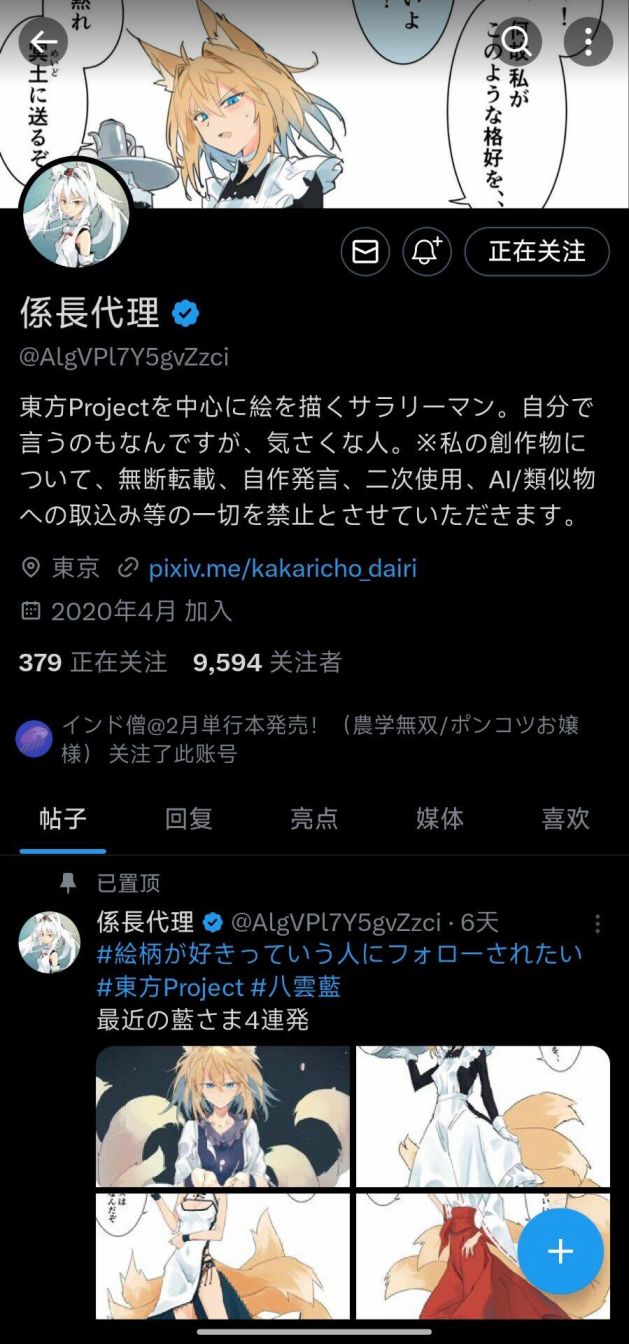Search this profile's posts
Image resolution: width=629 pixels, height=1344 pixels.
pyautogui.click(x=517, y=42)
